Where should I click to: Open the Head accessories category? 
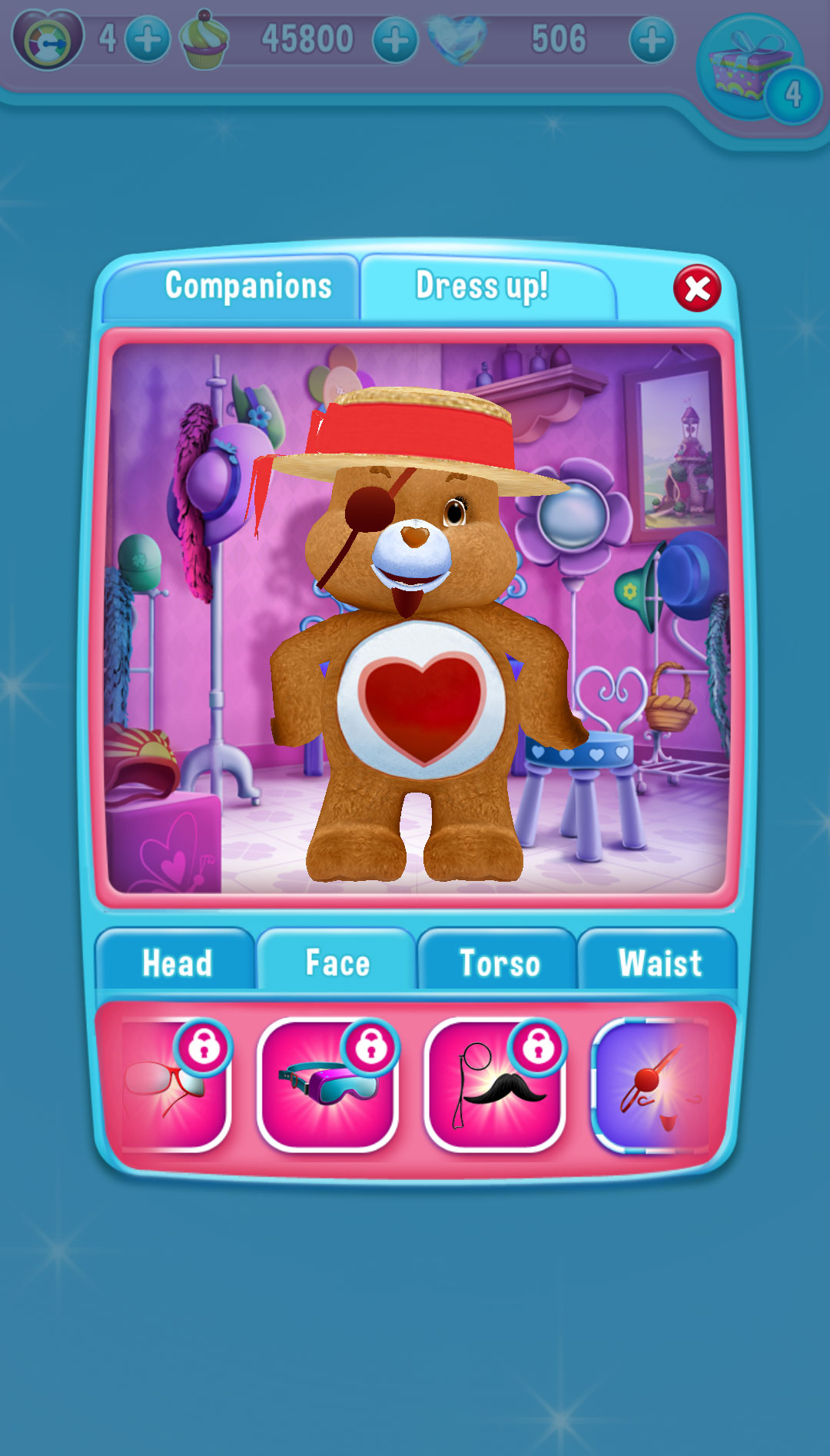pos(177,962)
